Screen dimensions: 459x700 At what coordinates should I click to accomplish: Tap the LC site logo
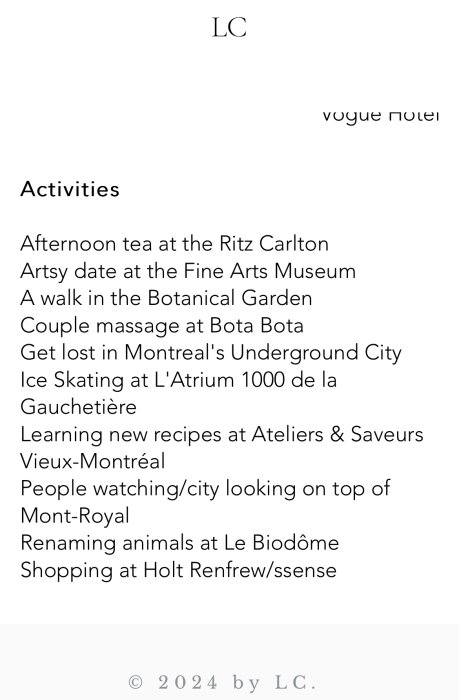click(x=229, y=27)
